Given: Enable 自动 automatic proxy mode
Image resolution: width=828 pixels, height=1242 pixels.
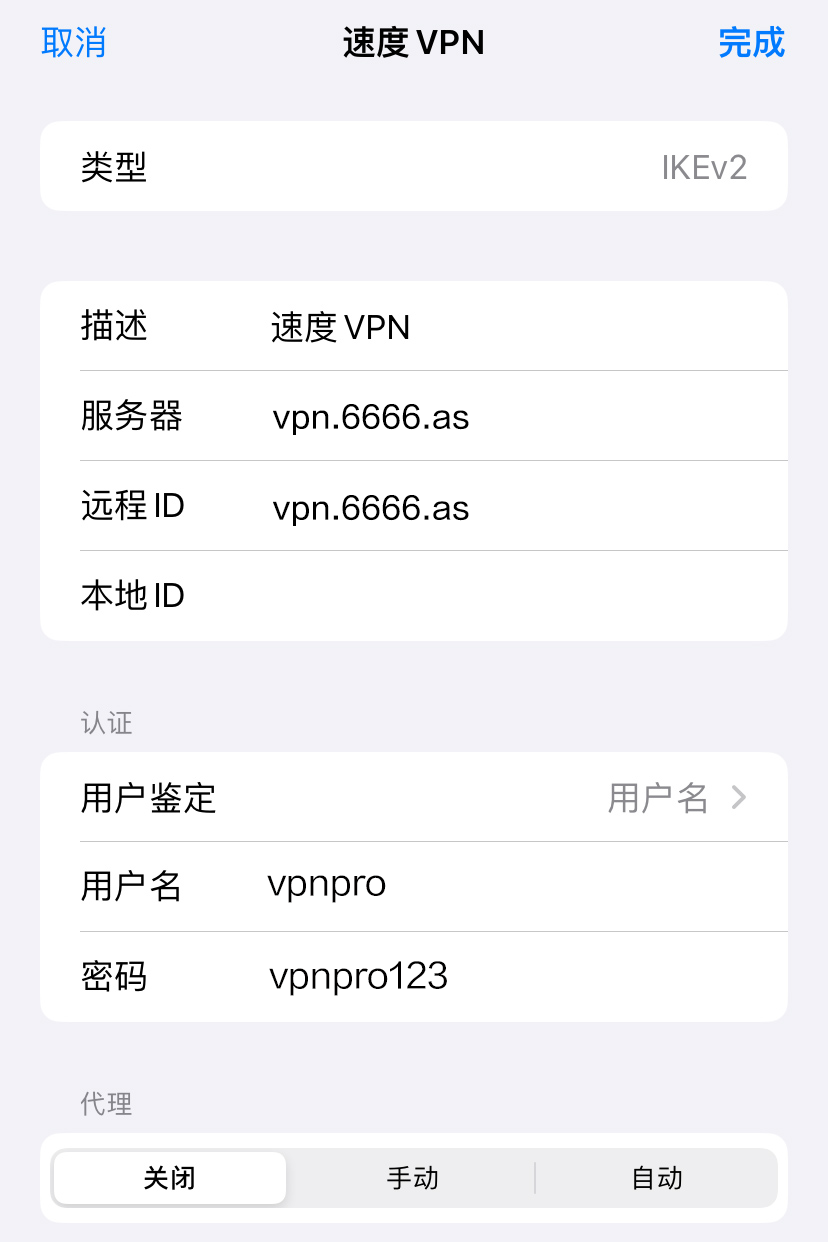Looking at the screenshot, I should (x=657, y=1178).
